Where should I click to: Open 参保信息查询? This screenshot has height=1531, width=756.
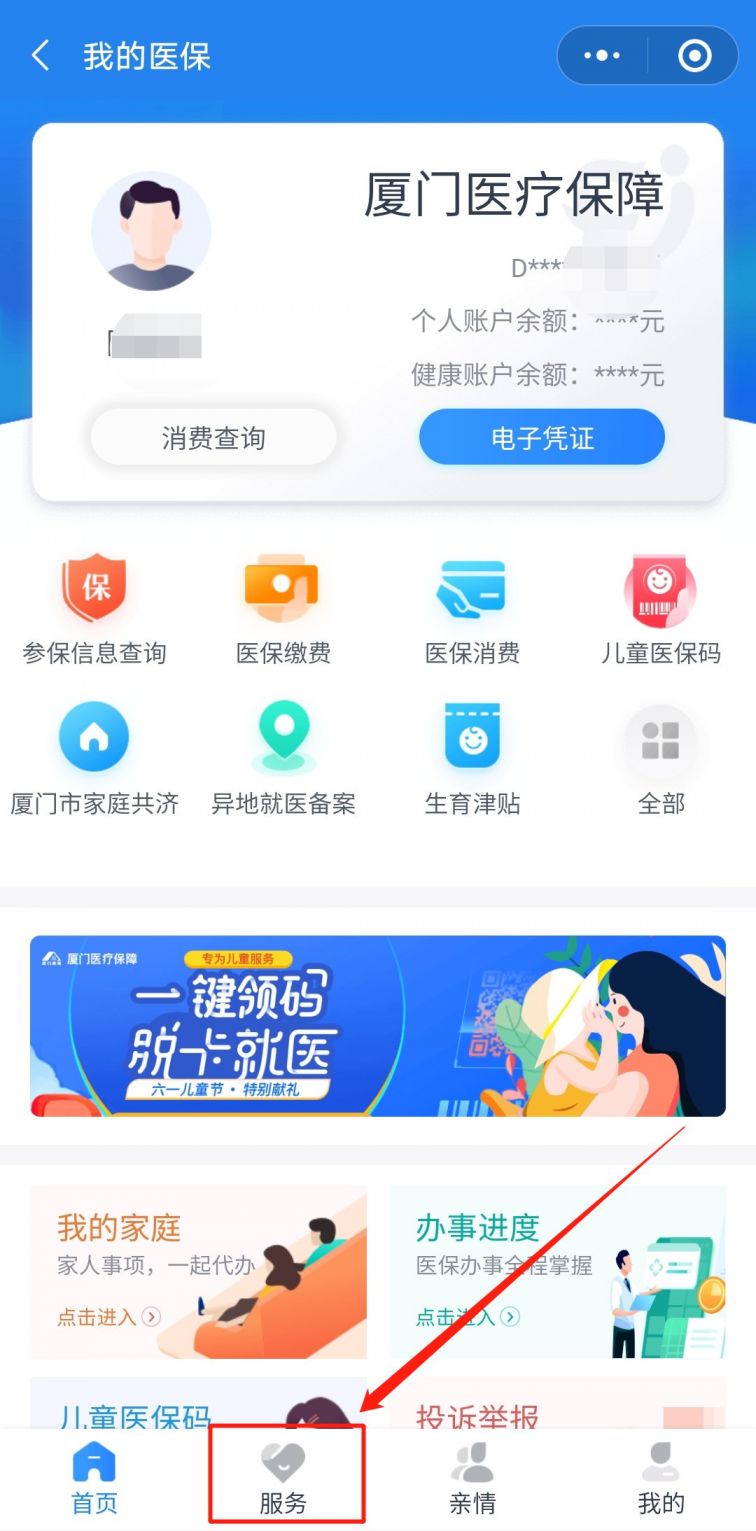pyautogui.click(x=95, y=609)
